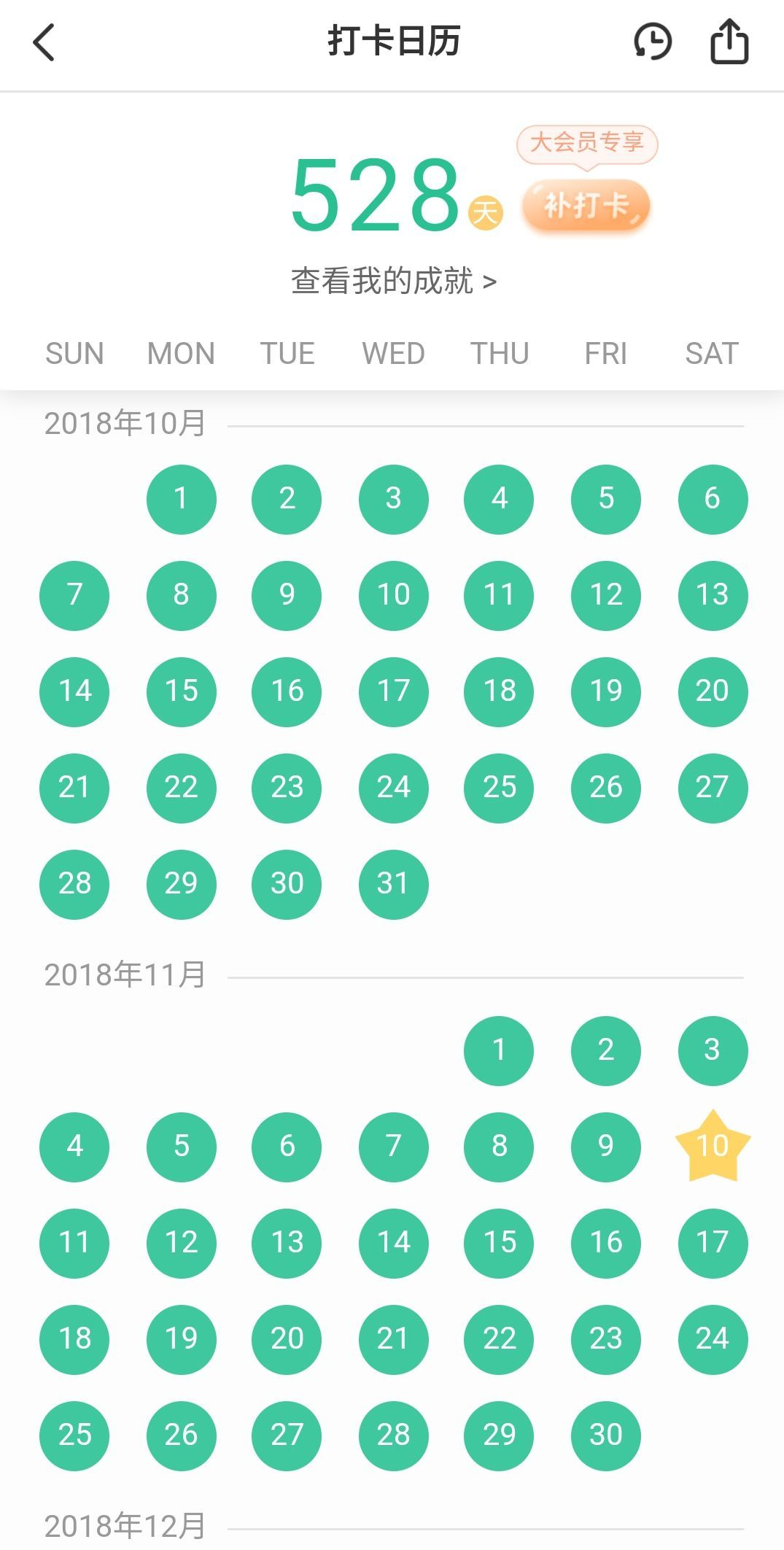Go back from the 打卡日历 screen
This screenshot has width=784, height=1550.
coord(44,42)
